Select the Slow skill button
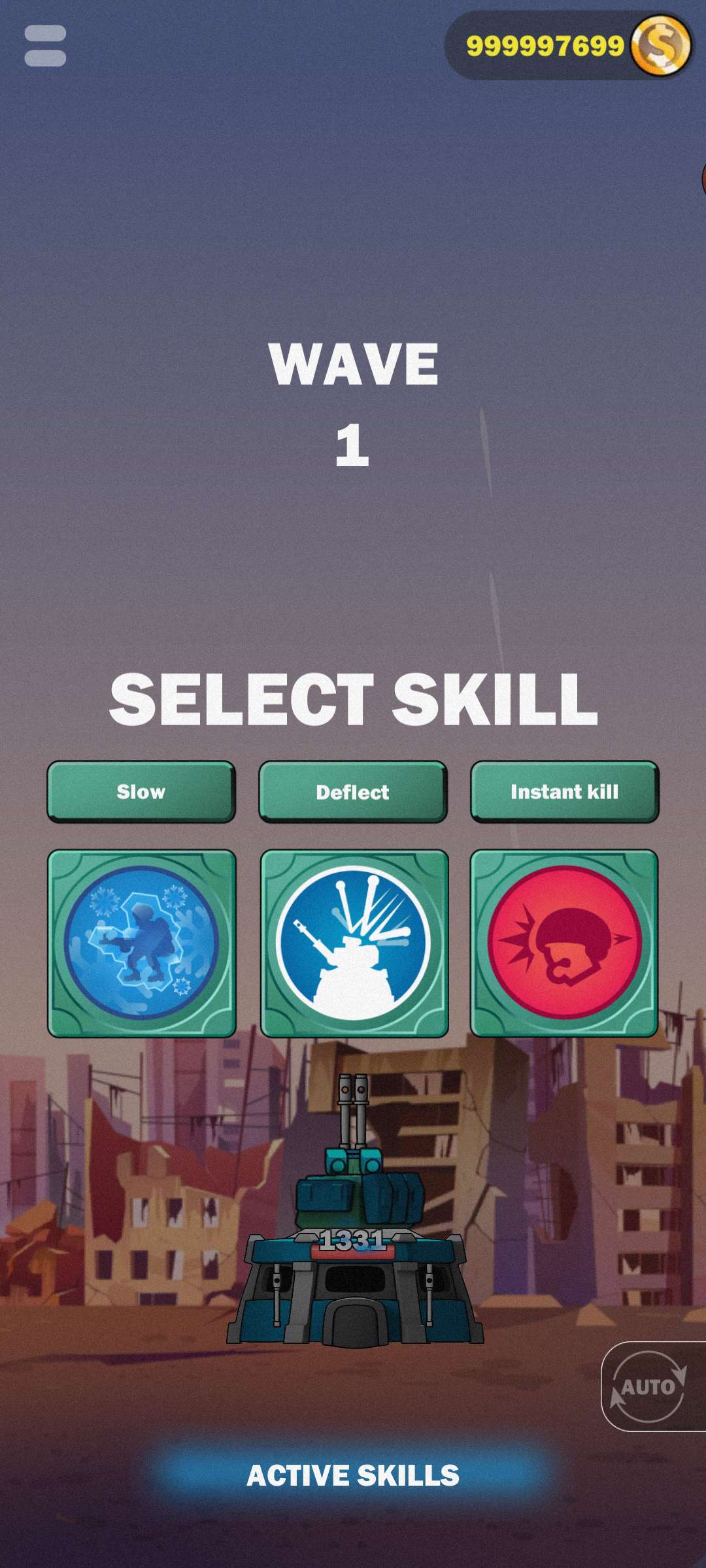The height and width of the screenshot is (1568, 706). 141,792
